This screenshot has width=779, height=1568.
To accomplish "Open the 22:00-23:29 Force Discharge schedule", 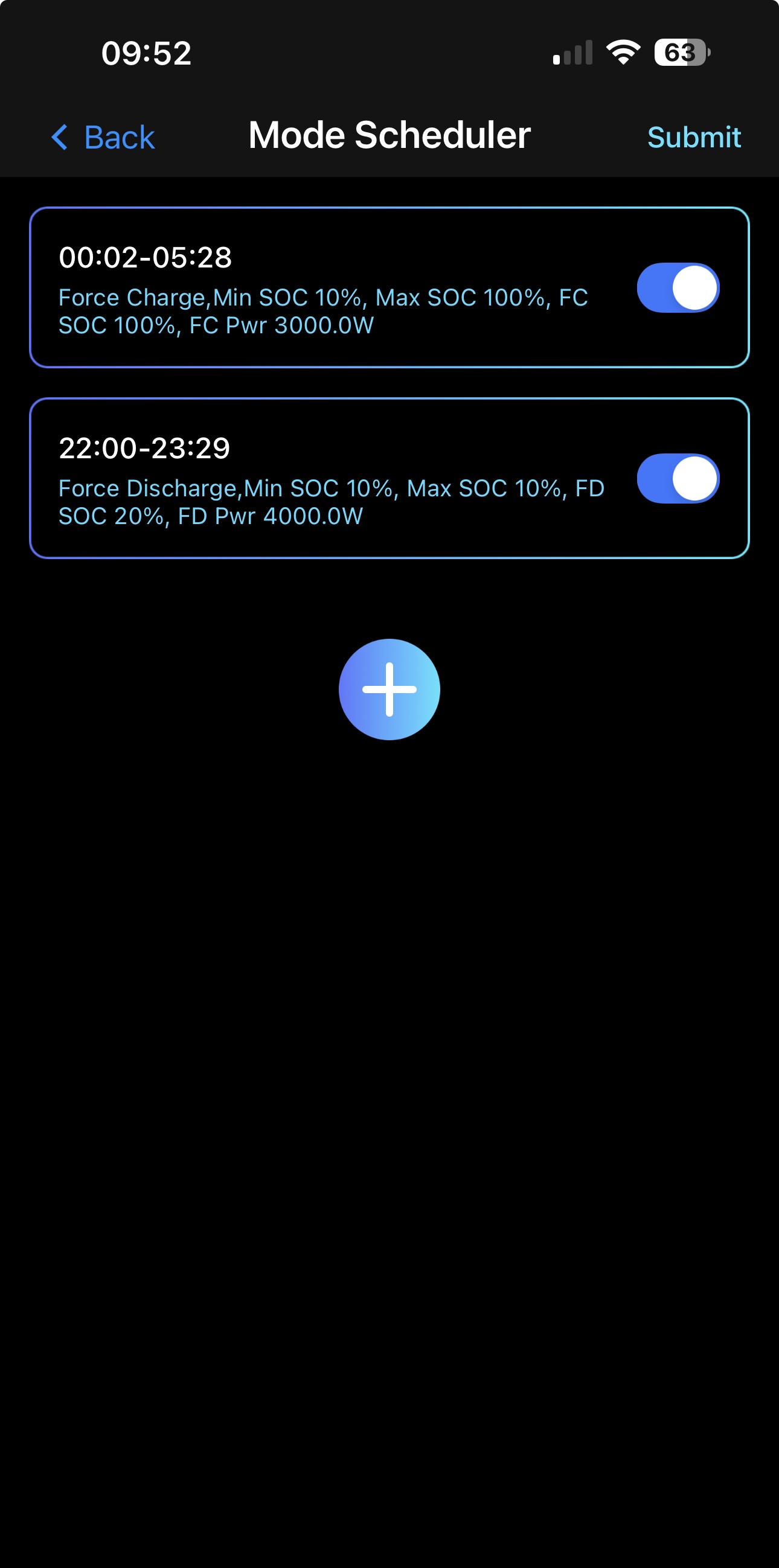I will [x=322, y=478].
